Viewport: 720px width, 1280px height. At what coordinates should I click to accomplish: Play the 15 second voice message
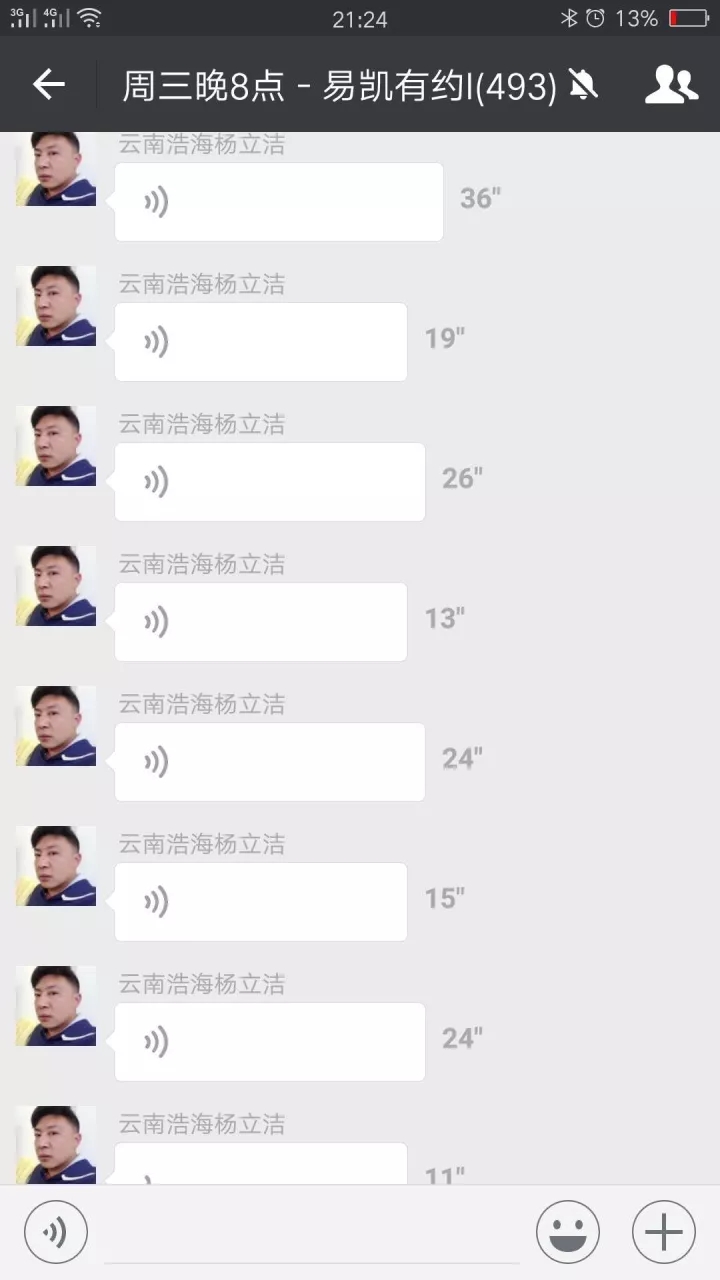(260, 901)
